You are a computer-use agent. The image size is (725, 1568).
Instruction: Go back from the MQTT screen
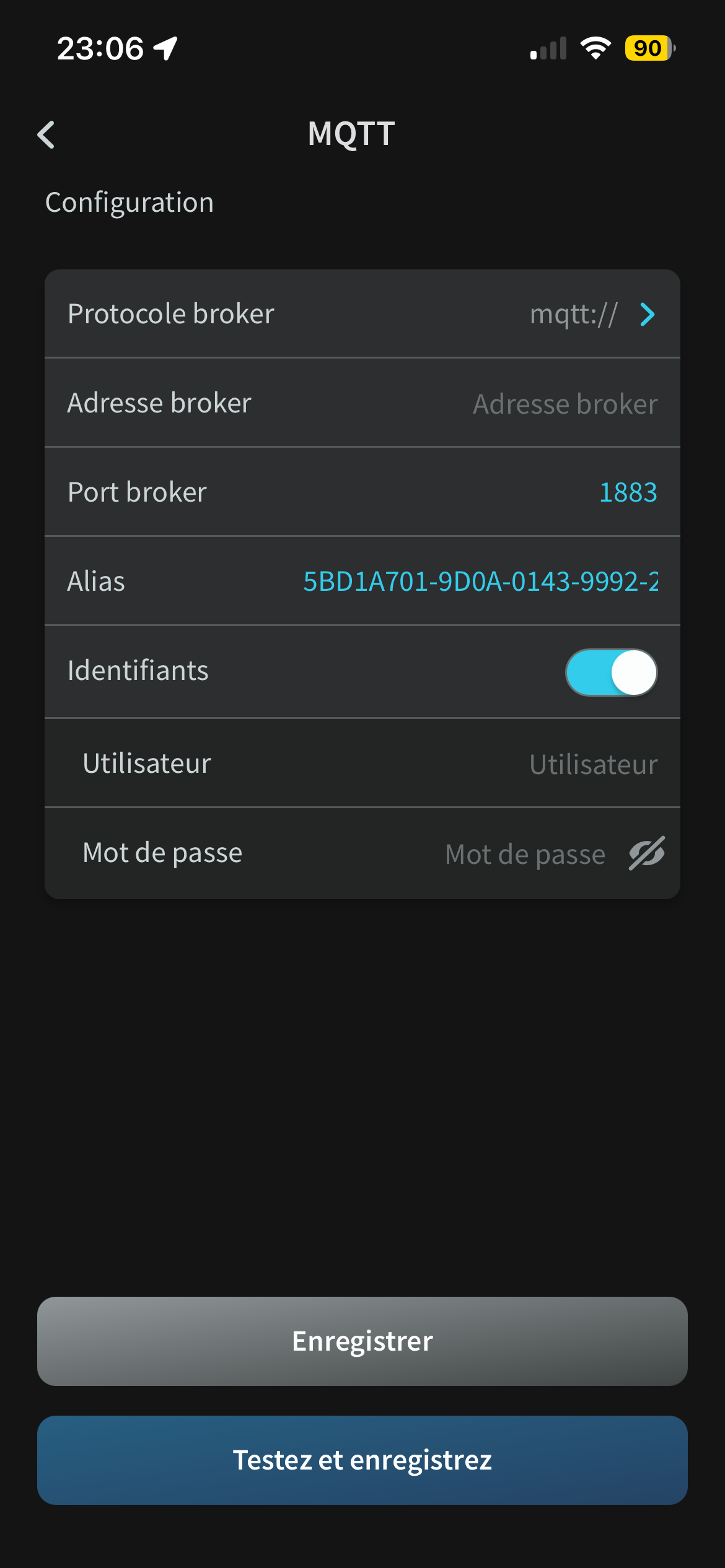pyautogui.click(x=46, y=134)
